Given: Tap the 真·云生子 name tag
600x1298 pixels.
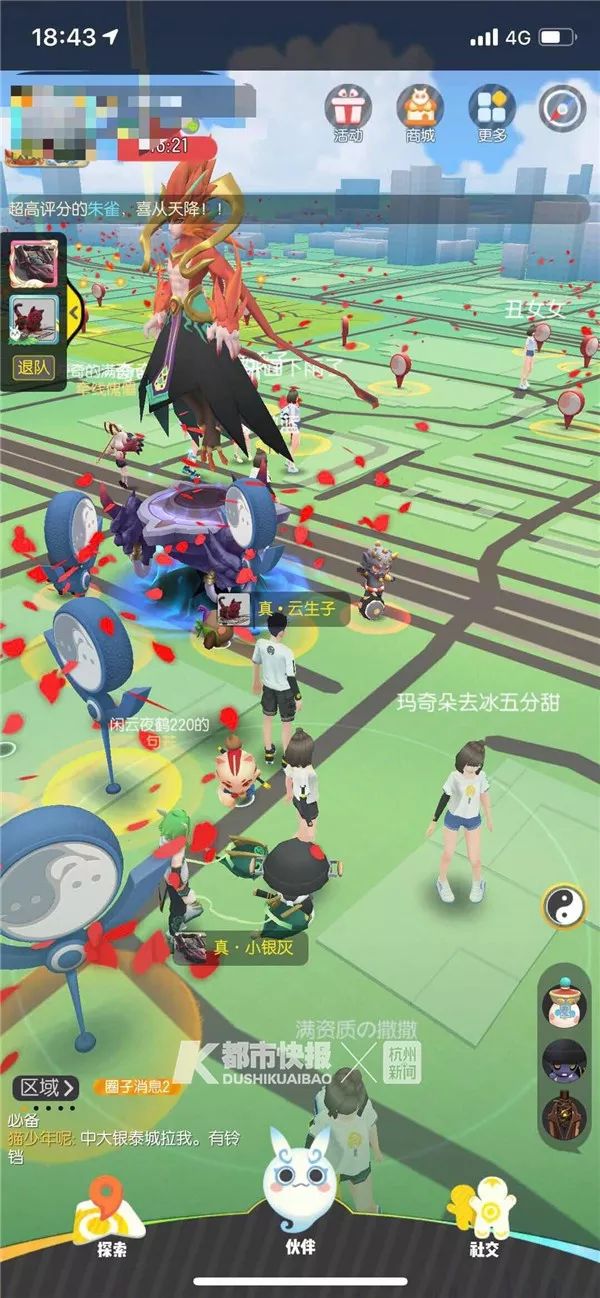Looking at the screenshot, I should 285,609.
